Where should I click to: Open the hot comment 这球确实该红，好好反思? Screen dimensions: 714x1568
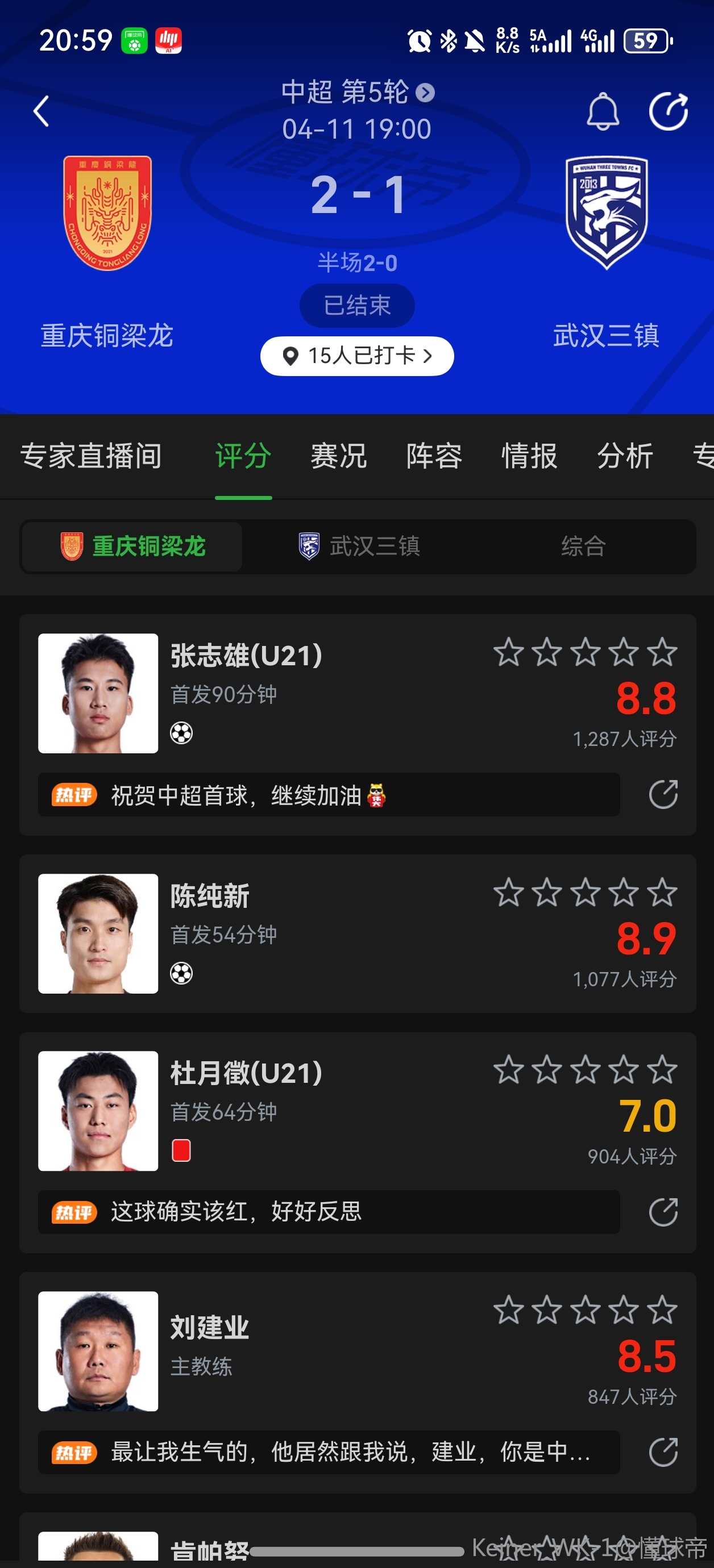(329, 1211)
